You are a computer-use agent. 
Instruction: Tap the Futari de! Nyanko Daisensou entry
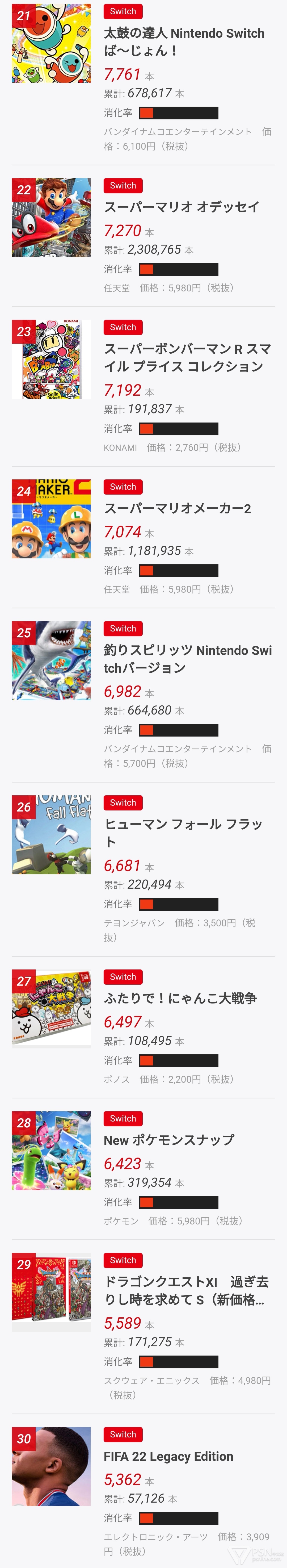point(180,998)
